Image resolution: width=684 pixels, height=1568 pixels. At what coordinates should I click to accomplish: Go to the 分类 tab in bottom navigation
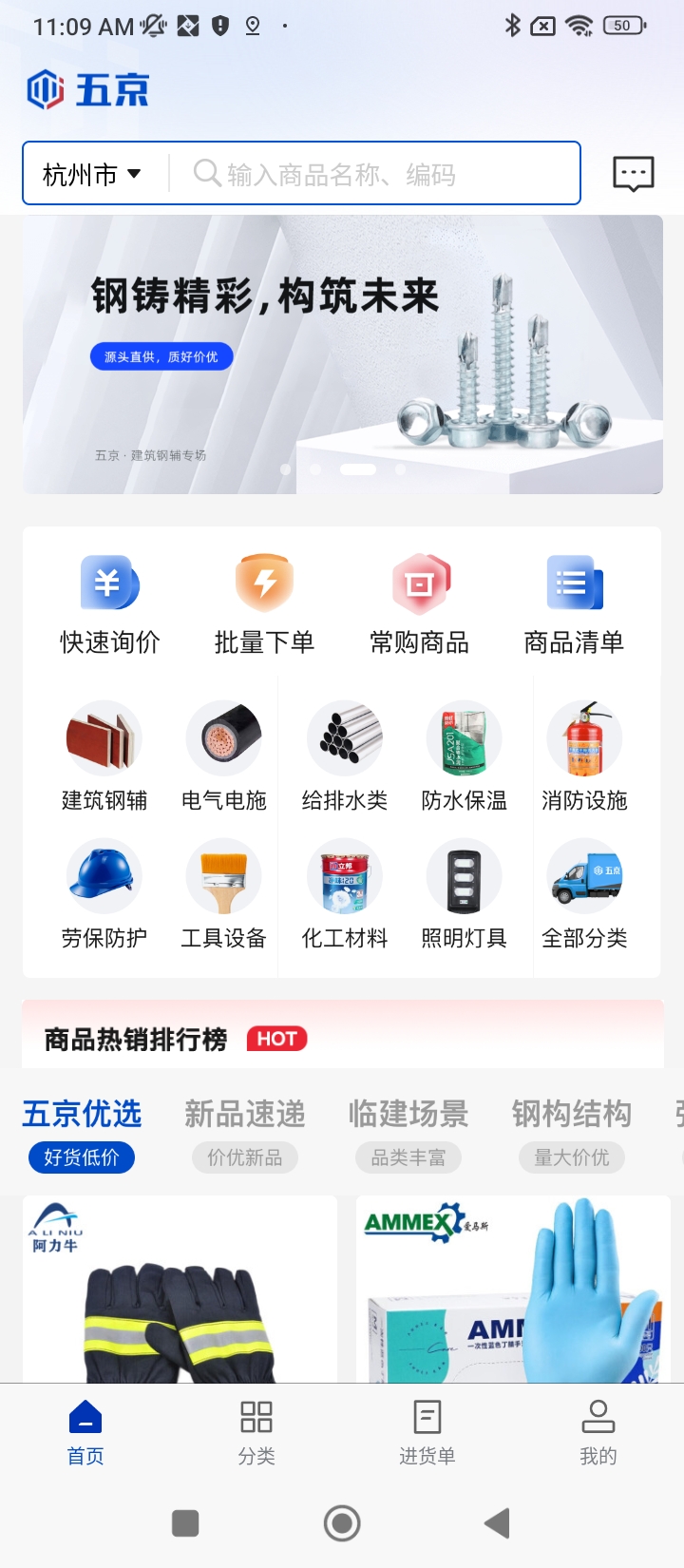[x=256, y=1432]
